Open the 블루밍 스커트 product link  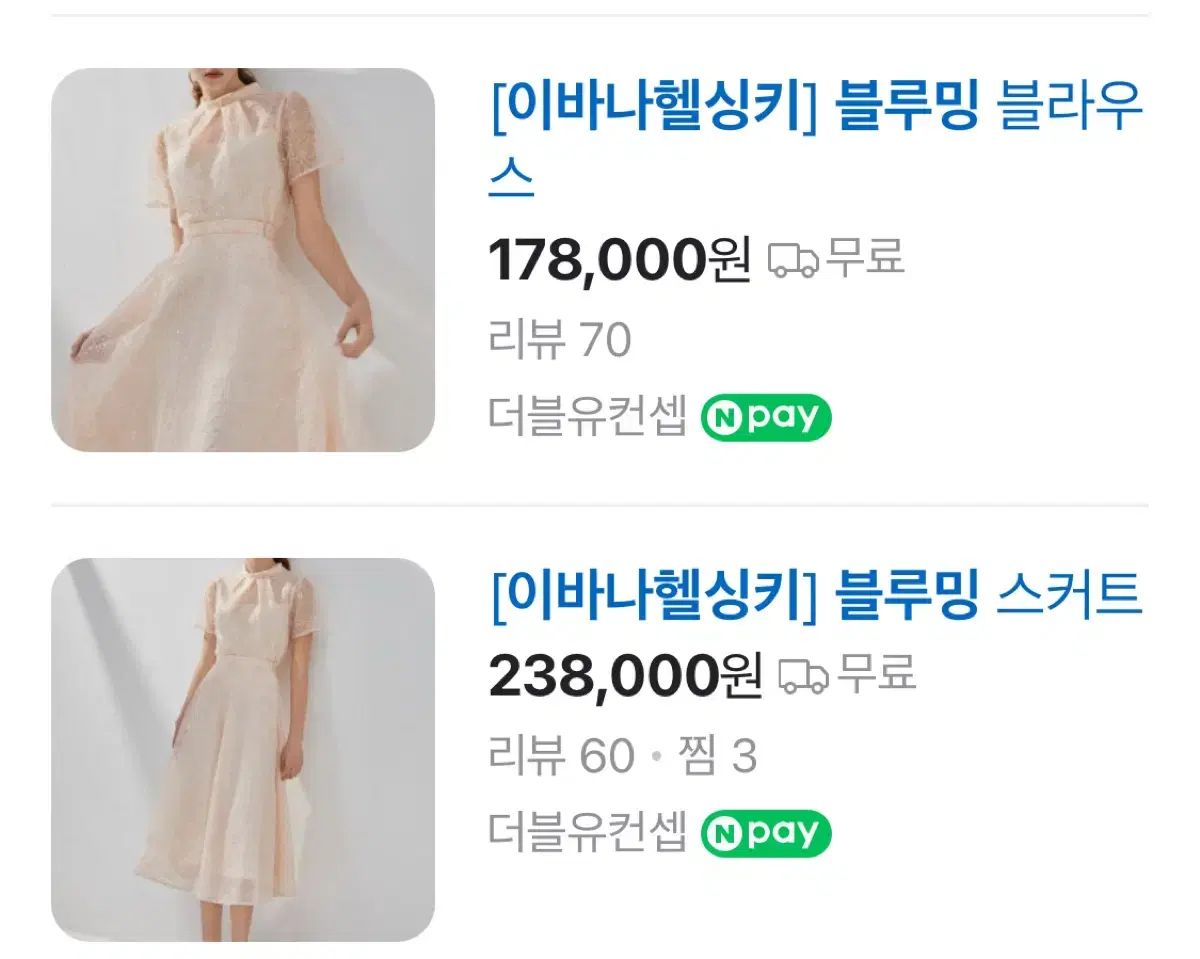815,593
